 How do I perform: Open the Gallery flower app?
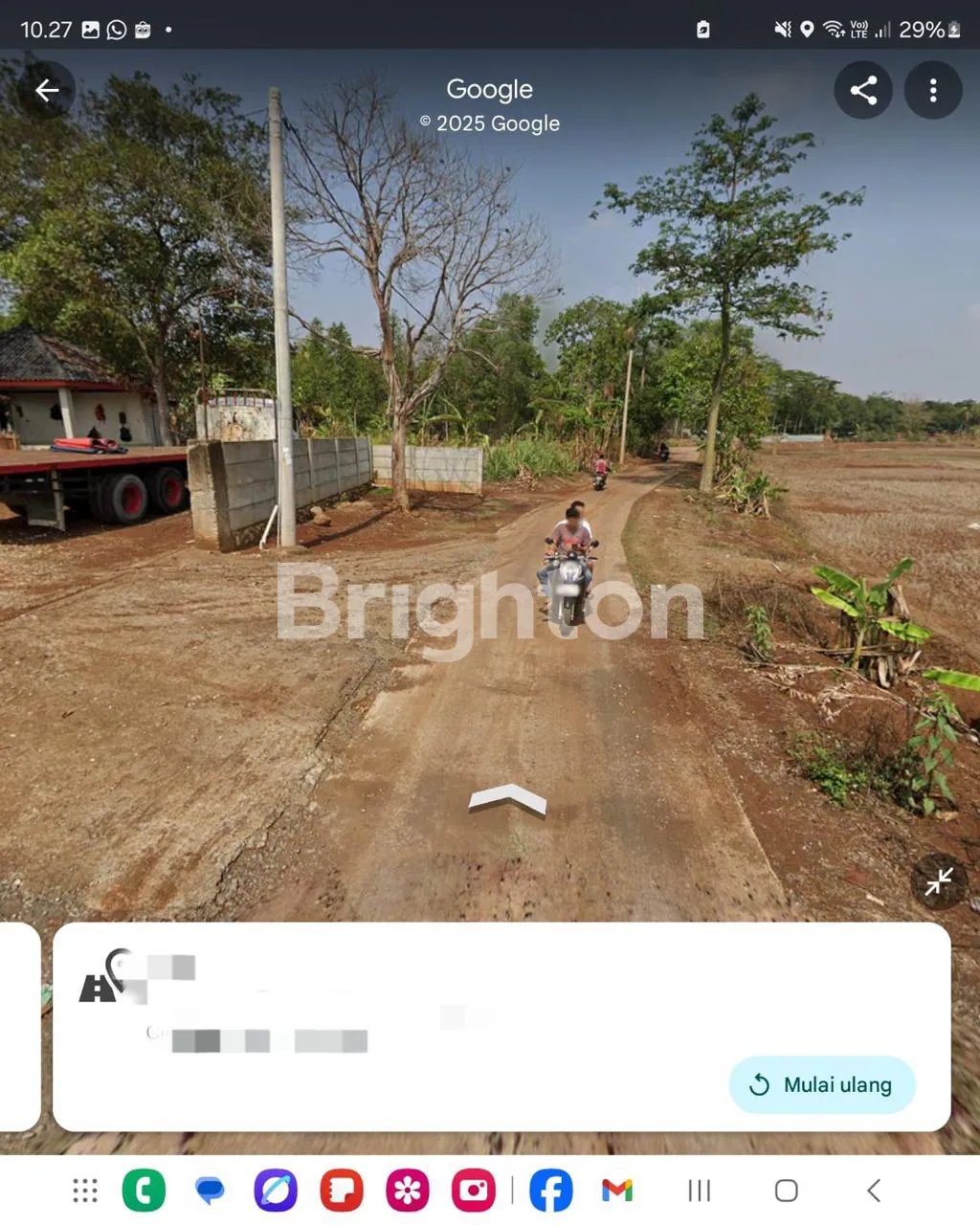[x=408, y=1191]
